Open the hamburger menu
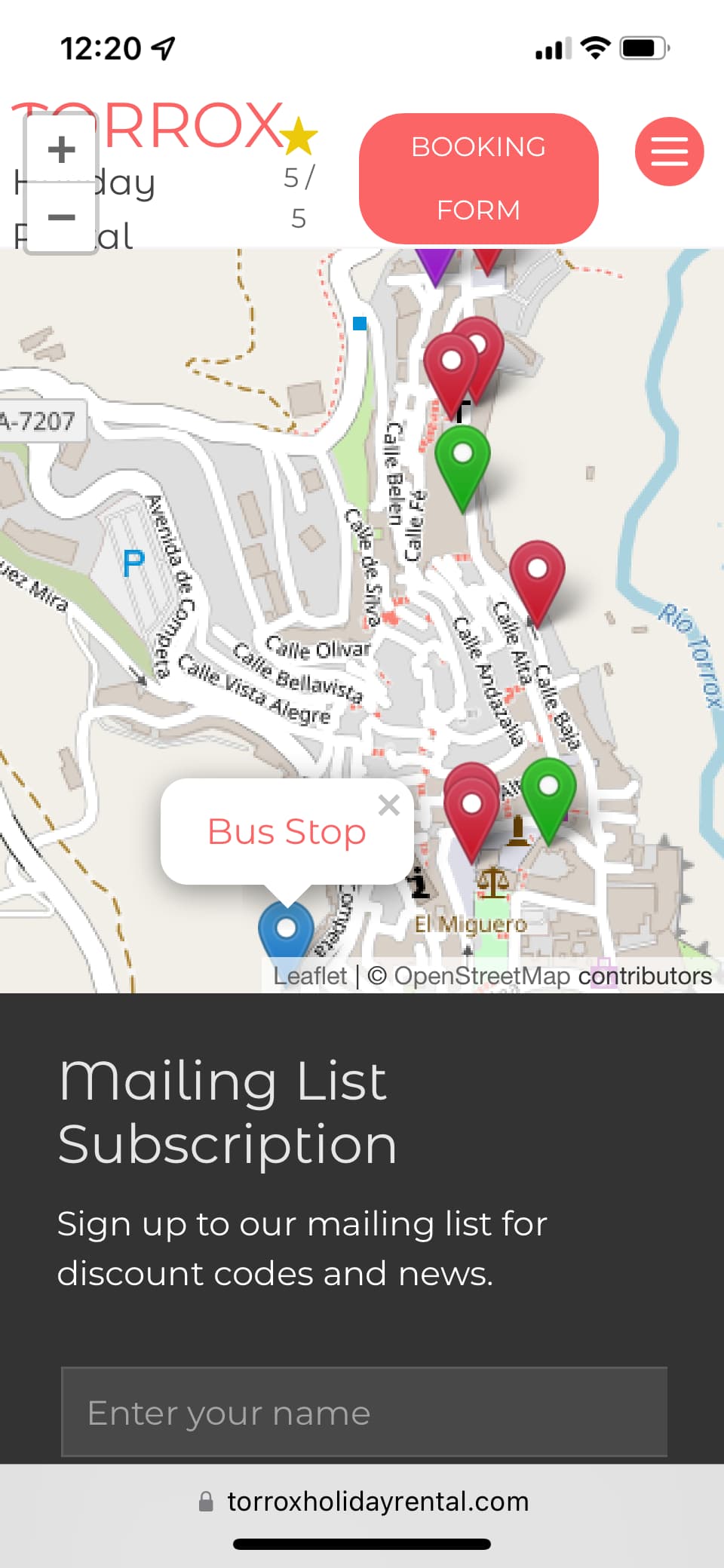 (x=669, y=152)
